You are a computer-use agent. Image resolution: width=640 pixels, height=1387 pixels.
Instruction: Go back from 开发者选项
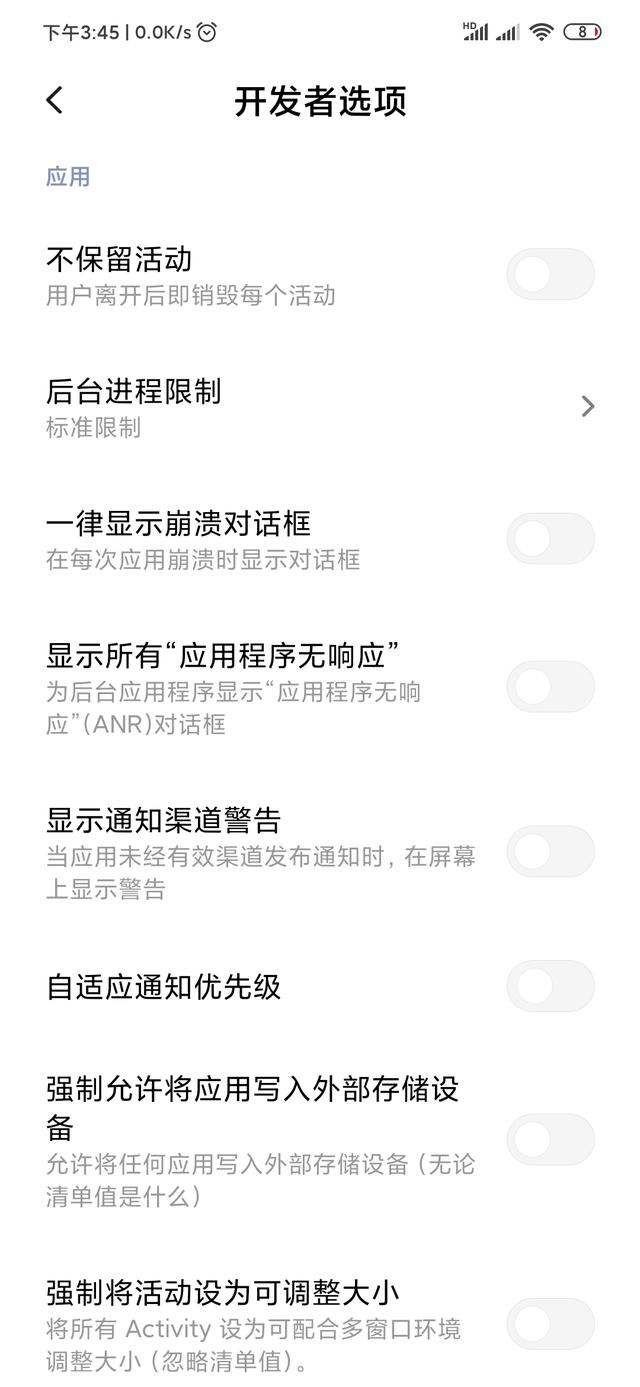(x=55, y=100)
